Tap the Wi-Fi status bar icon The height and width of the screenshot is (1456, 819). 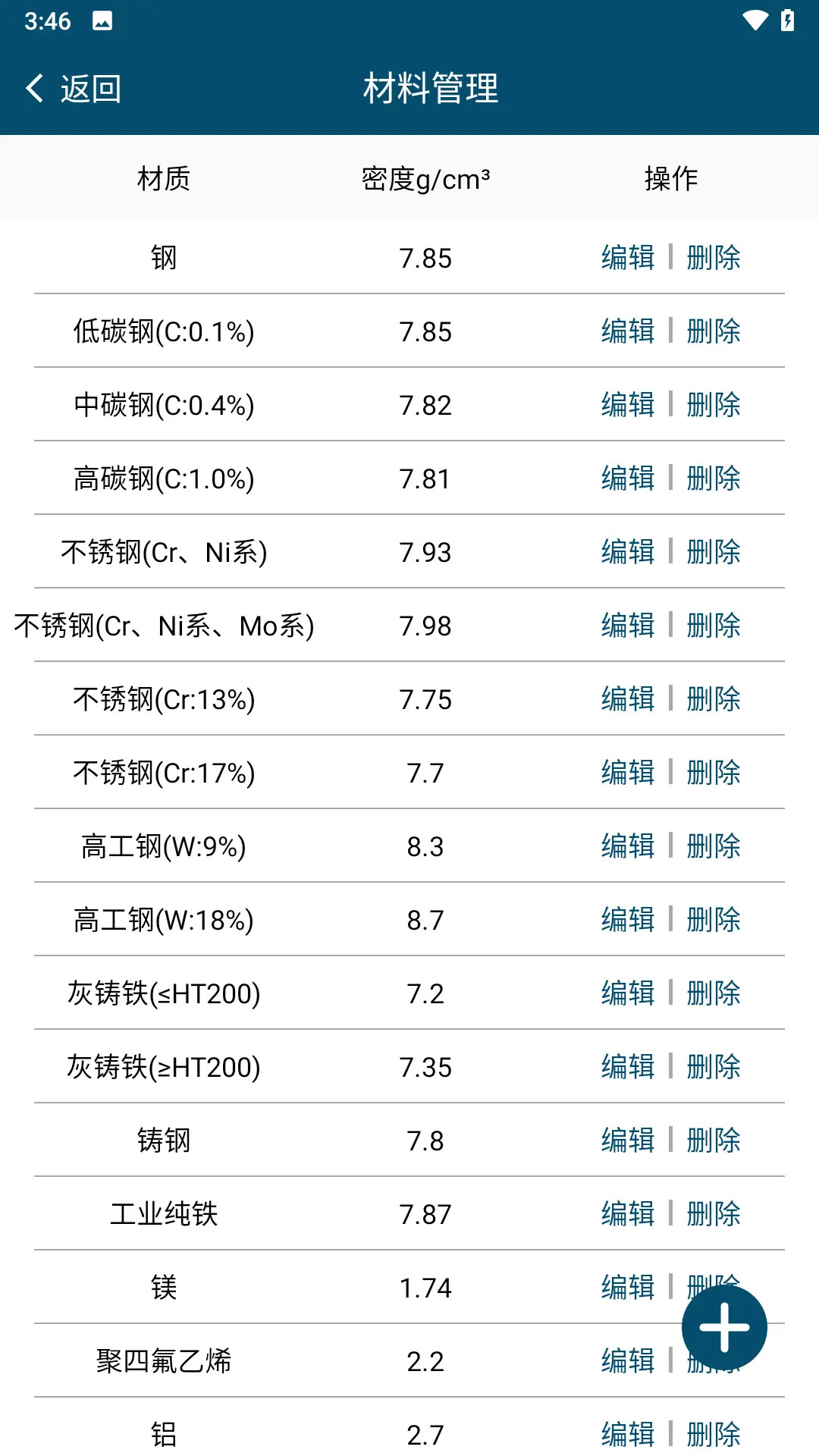(755, 20)
